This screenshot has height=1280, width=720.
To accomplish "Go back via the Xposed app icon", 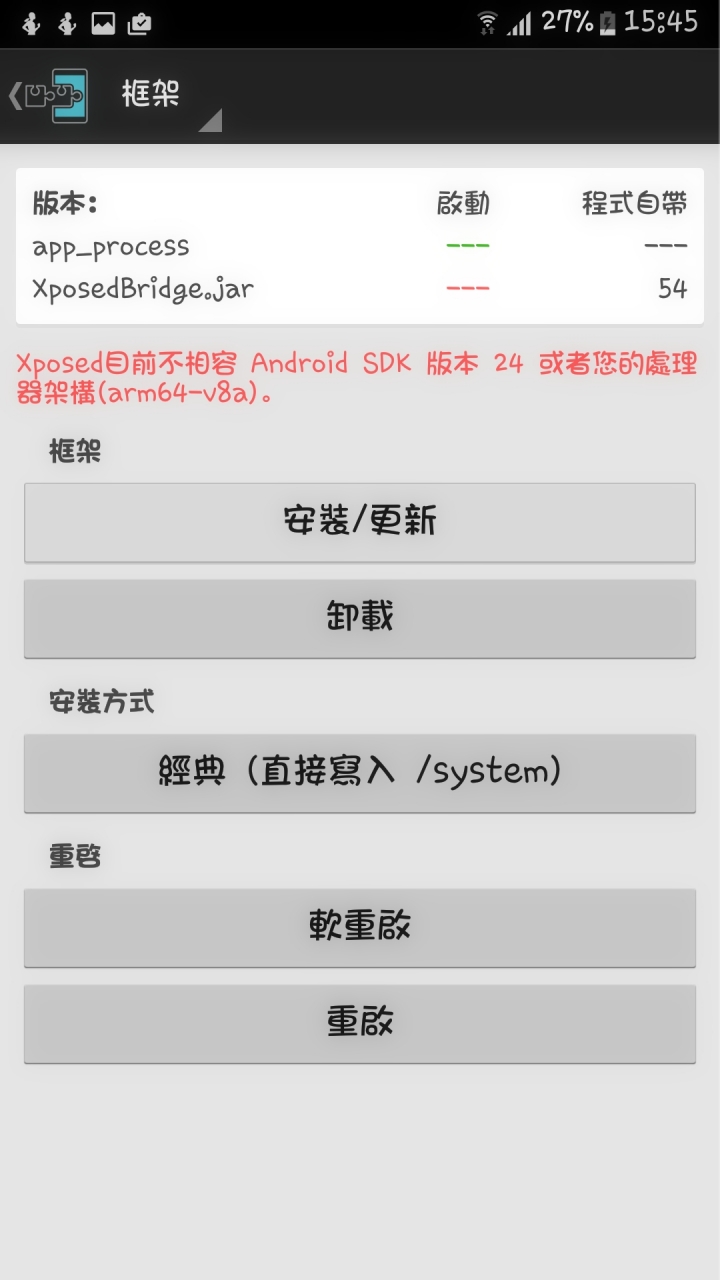I will tap(50, 96).
